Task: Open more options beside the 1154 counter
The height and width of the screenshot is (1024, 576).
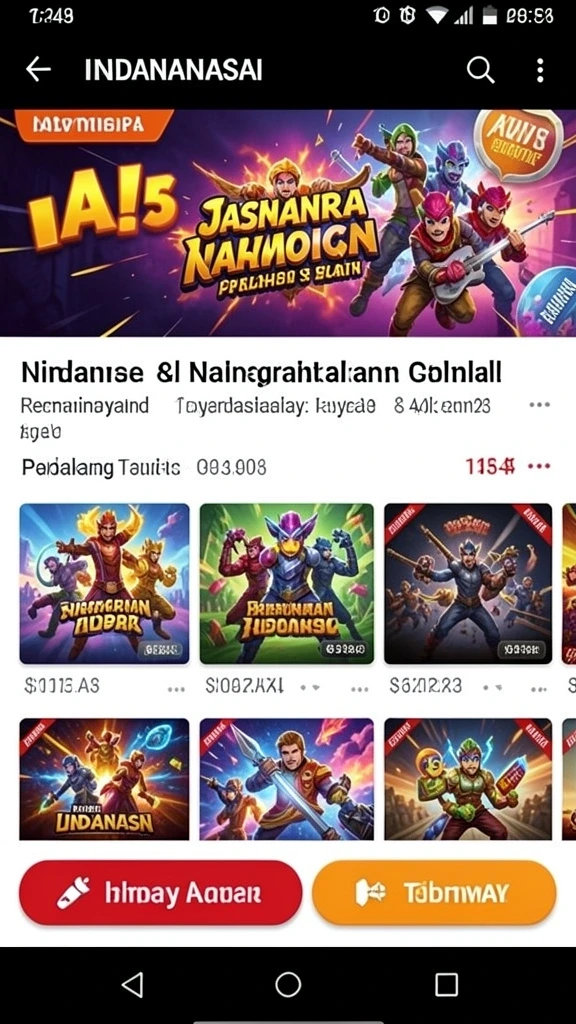Action: tap(539, 466)
